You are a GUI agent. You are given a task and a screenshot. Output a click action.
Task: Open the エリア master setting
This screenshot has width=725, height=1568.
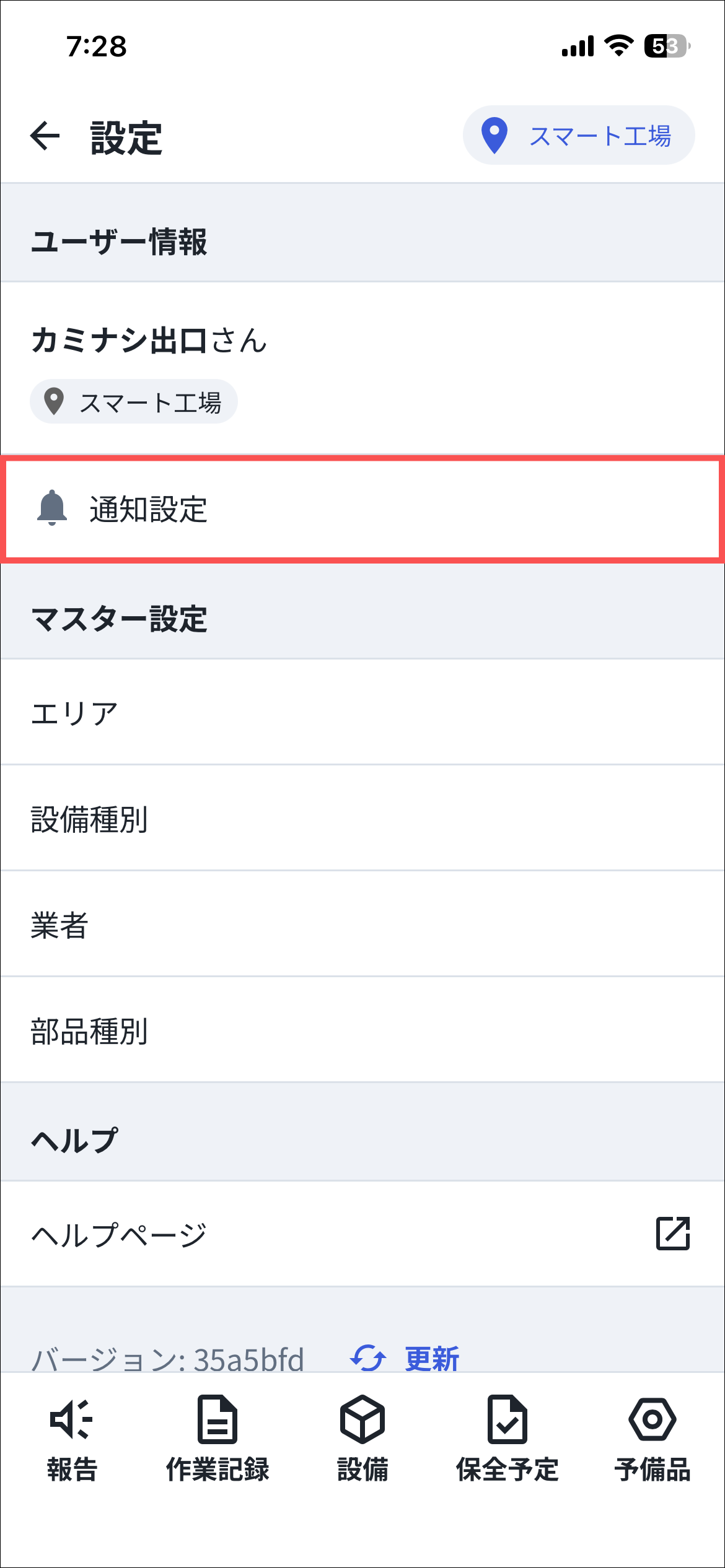click(x=362, y=713)
